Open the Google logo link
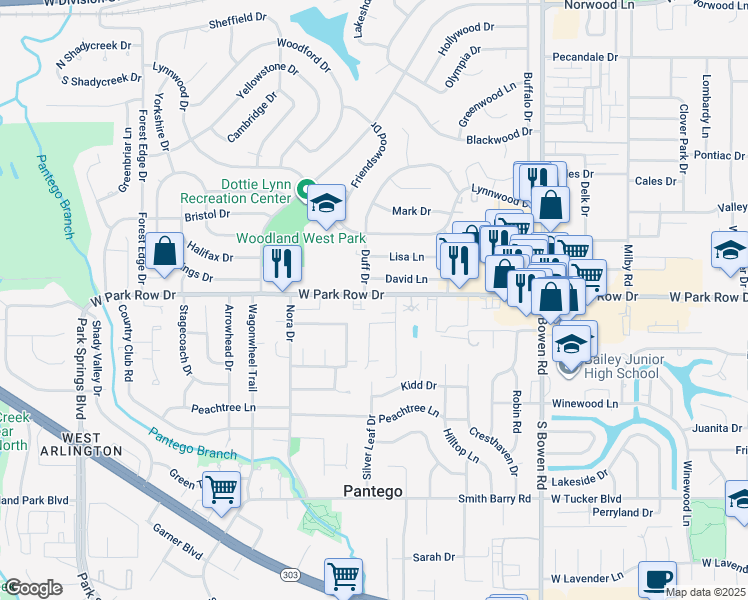The height and width of the screenshot is (600, 748). (x=34, y=588)
